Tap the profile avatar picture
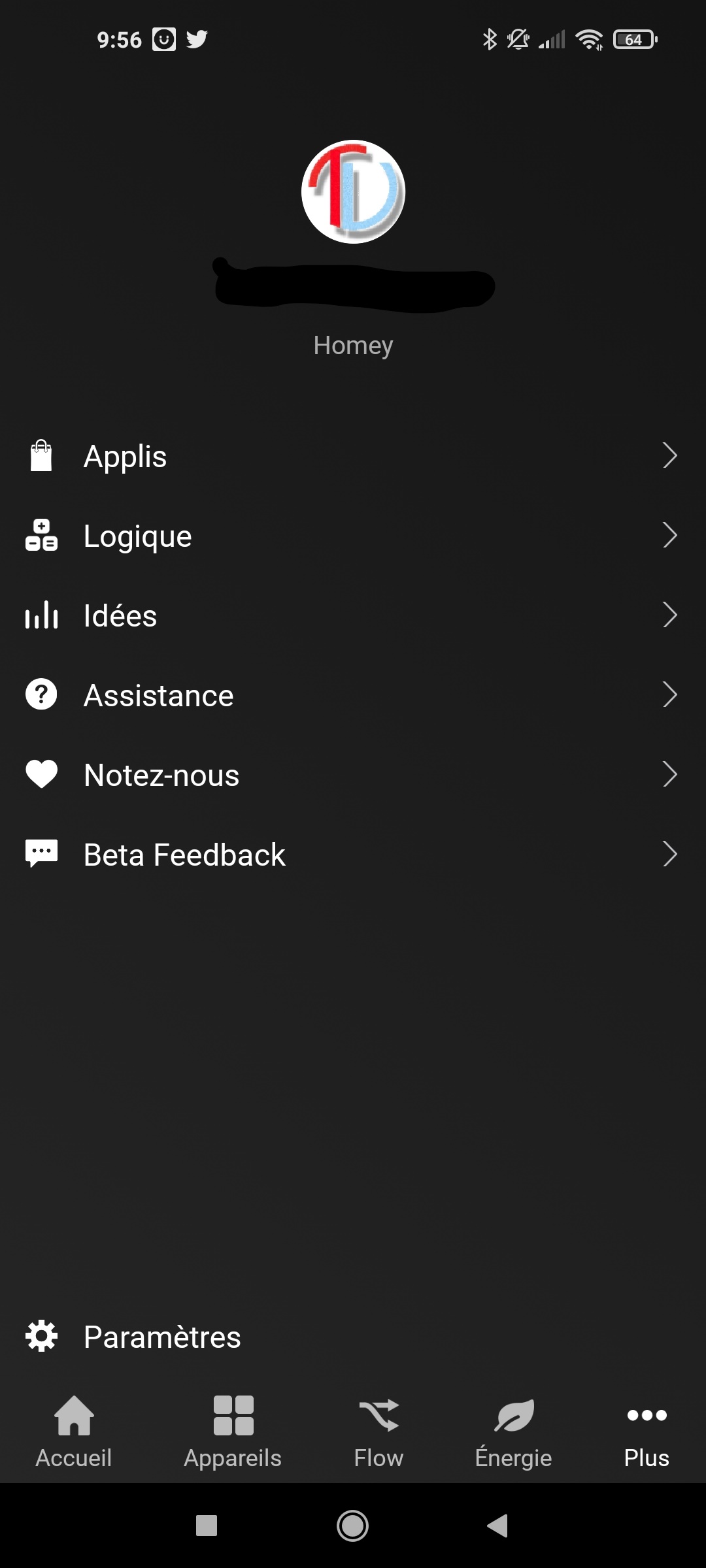This screenshot has width=706, height=1568. pos(353,191)
